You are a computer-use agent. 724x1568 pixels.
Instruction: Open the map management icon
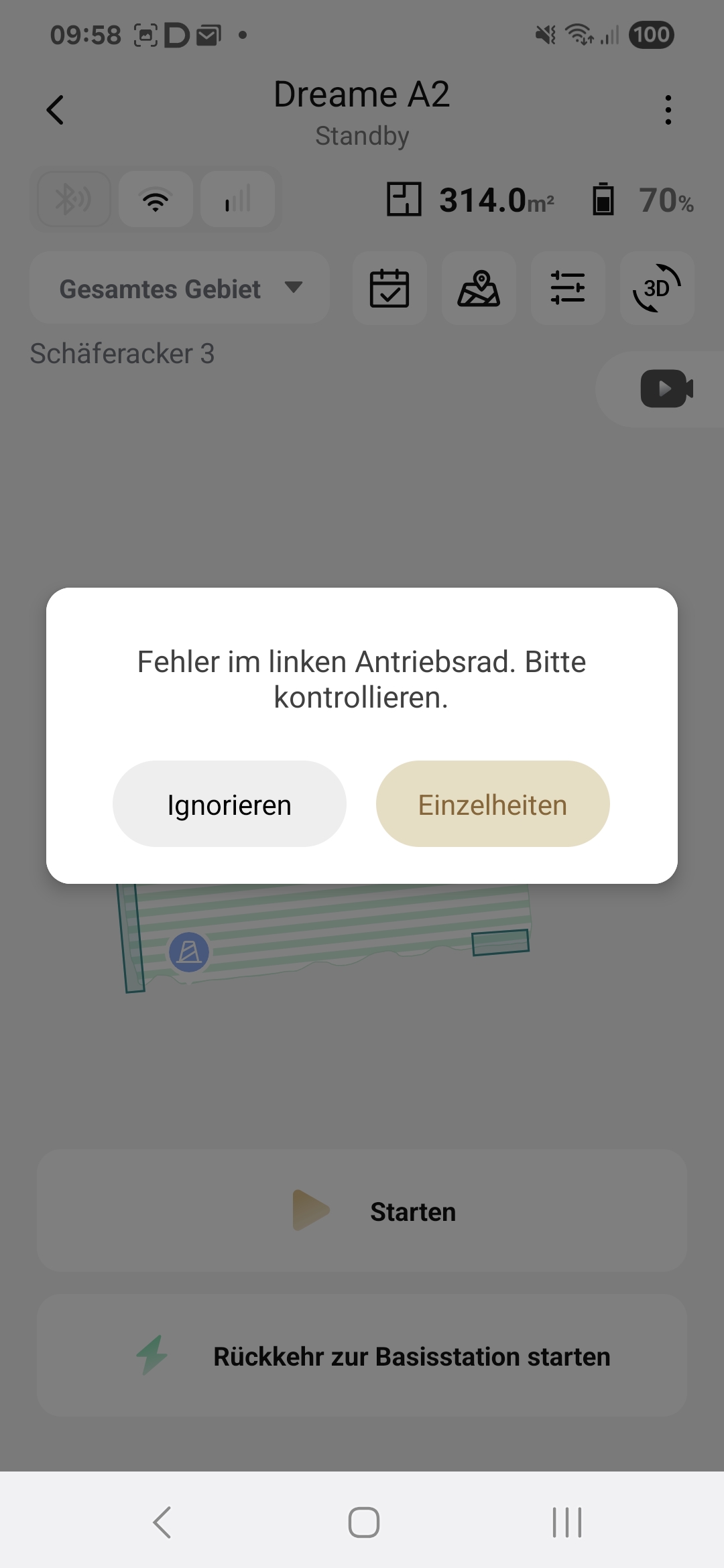[x=479, y=288]
